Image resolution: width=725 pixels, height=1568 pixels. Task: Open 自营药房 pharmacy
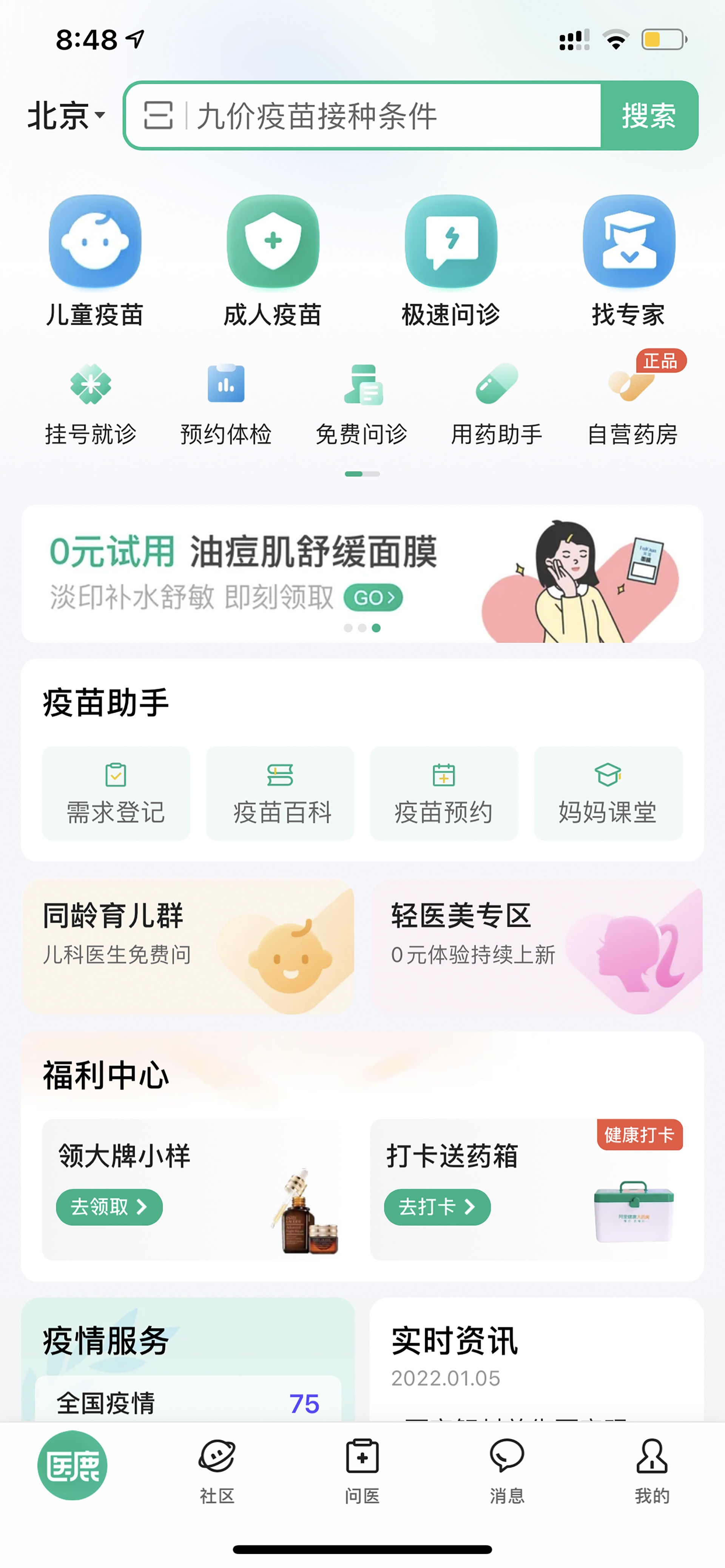[x=632, y=402]
